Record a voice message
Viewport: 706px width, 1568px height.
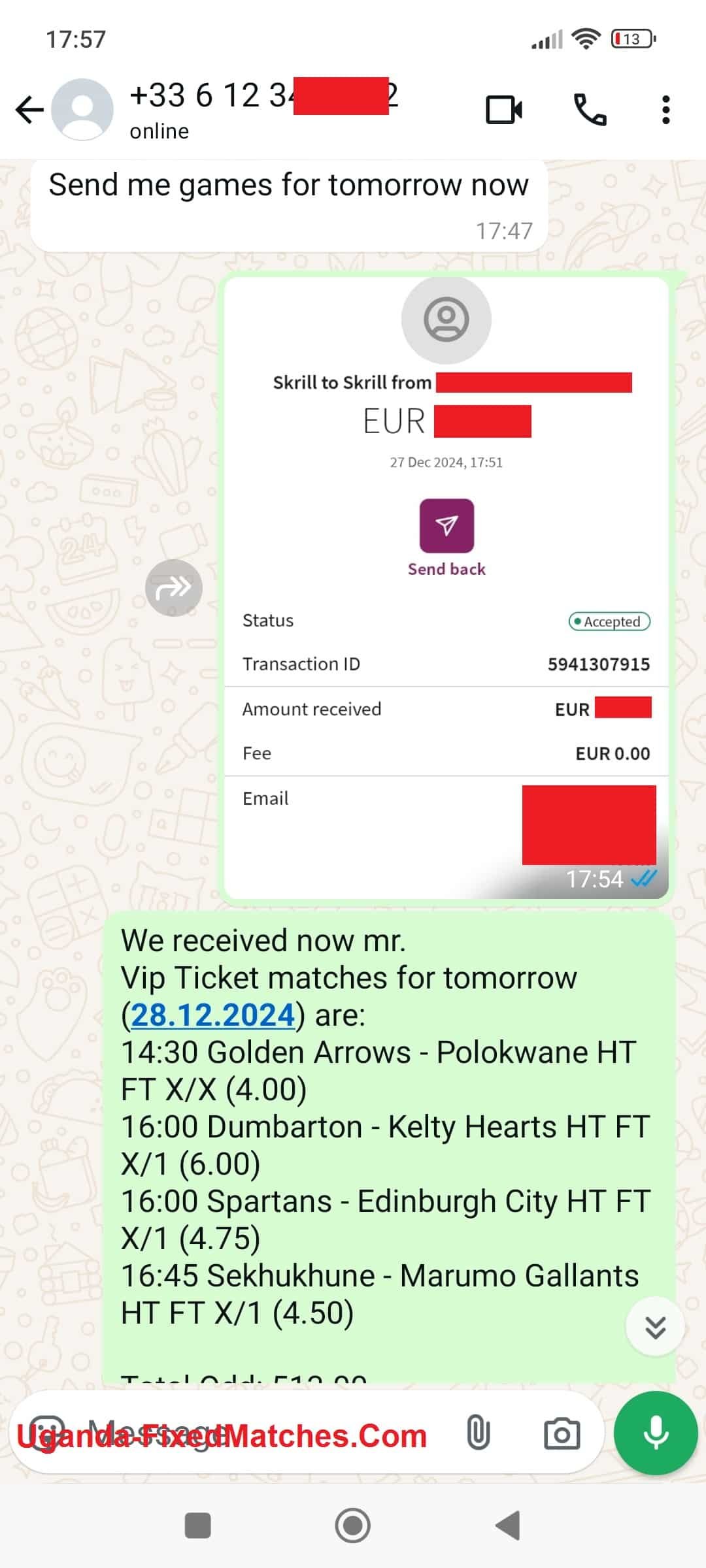coord(656,1434)
